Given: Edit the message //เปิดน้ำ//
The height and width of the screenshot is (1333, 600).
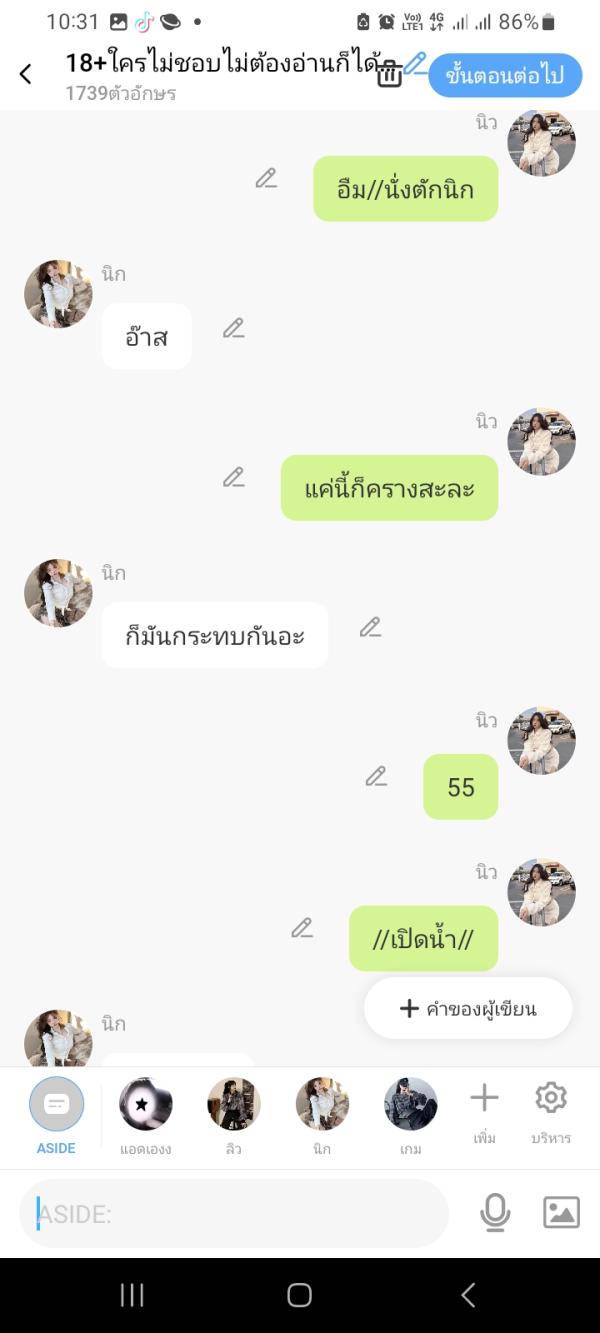Looking at the screenshot, I should click(x=302, y=928).
